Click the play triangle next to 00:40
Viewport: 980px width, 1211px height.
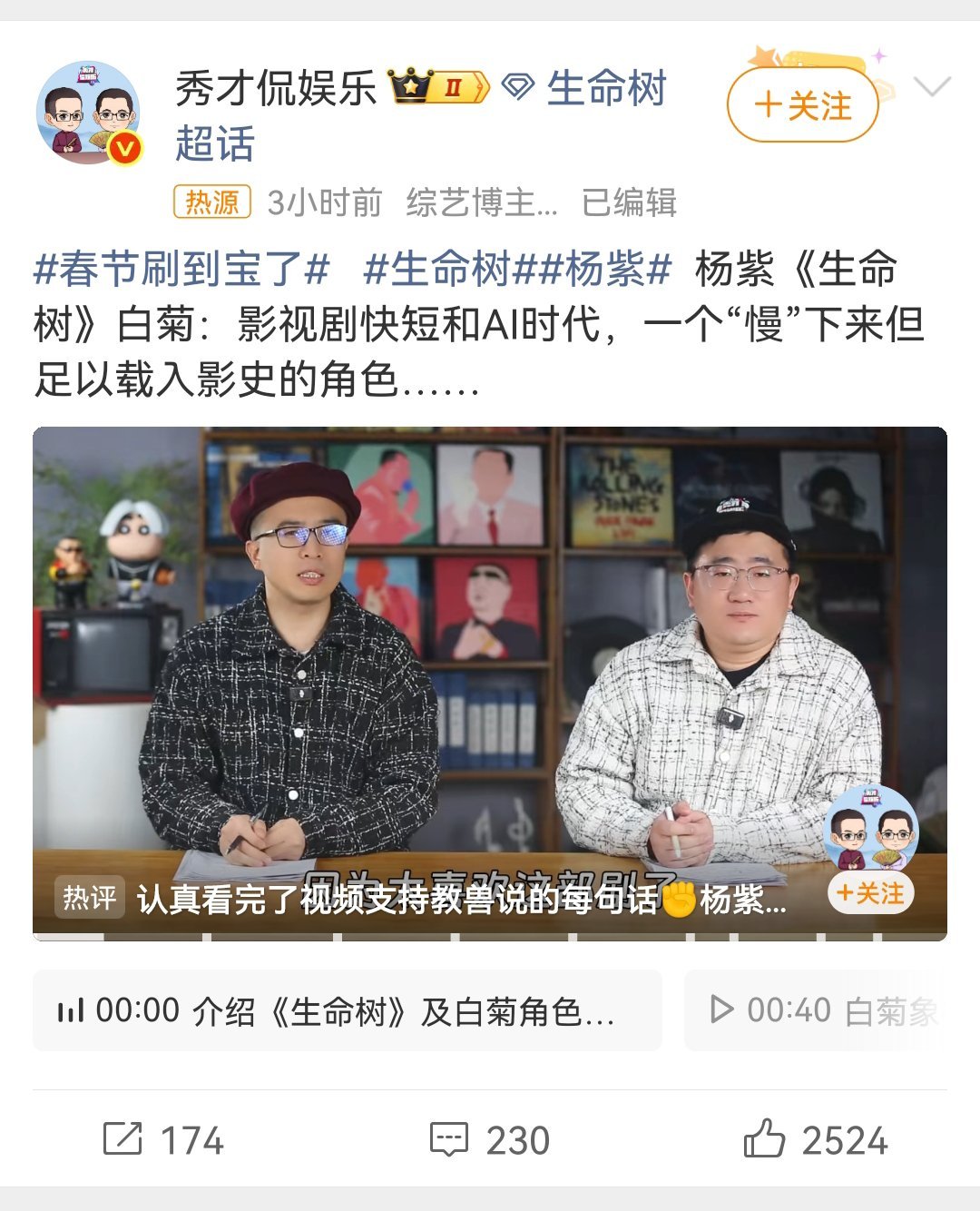[721, 1009]
